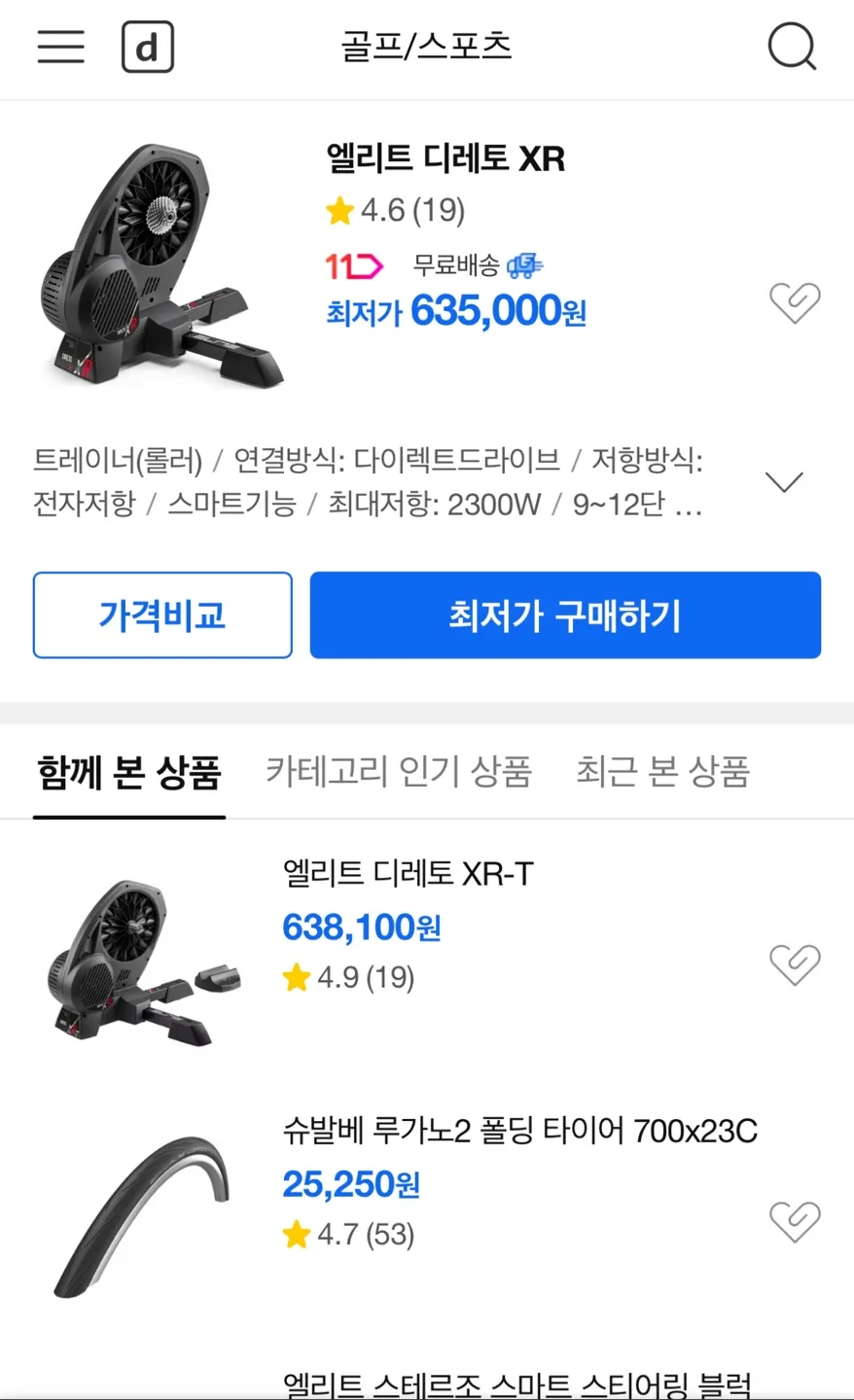The image size is (854, 1400).
Task: Tap the 최저가 구매하기 button
Action: click(x=565, y=615)
